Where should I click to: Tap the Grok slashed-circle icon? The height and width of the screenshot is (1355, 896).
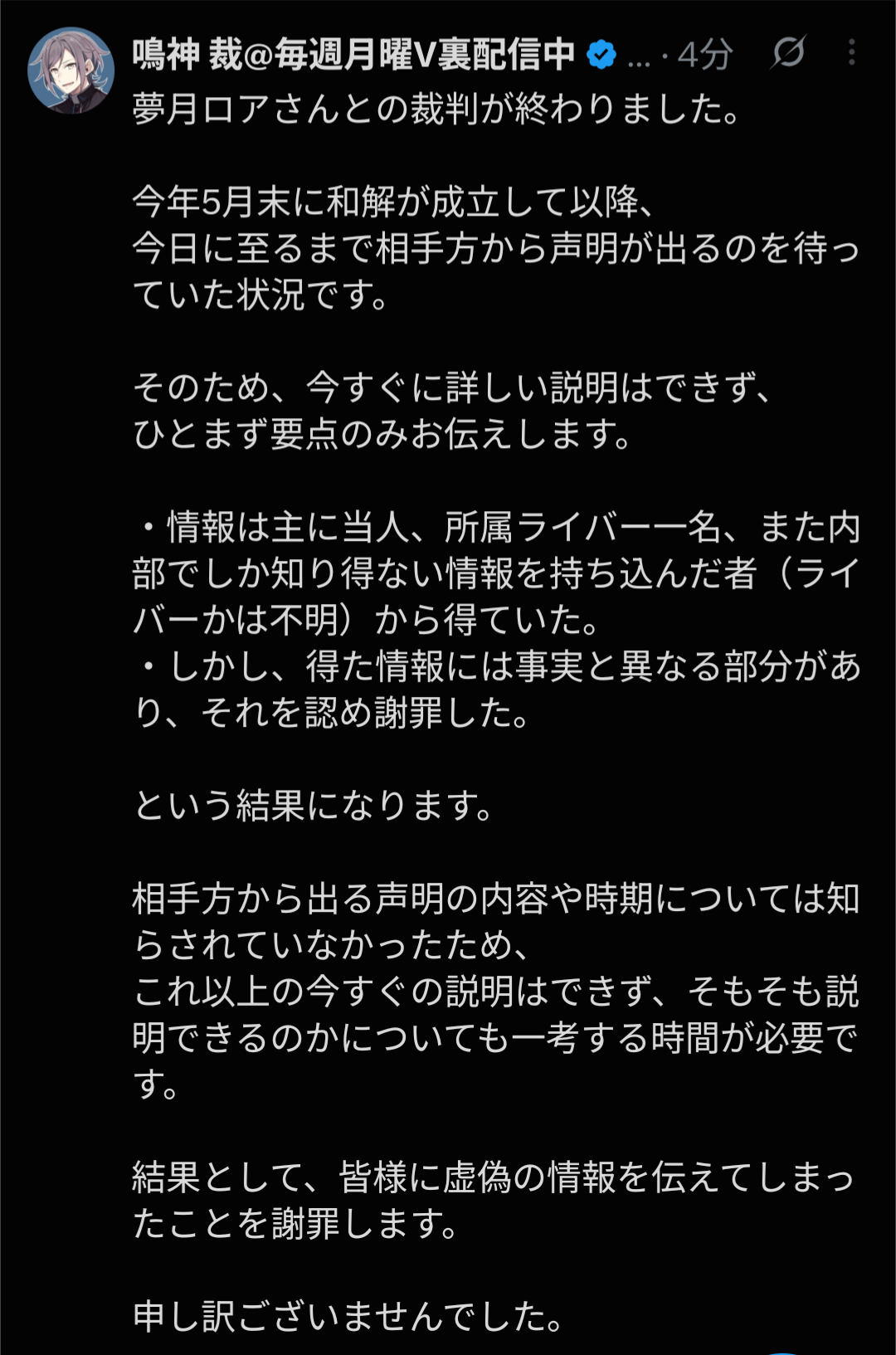click(787, 53)
